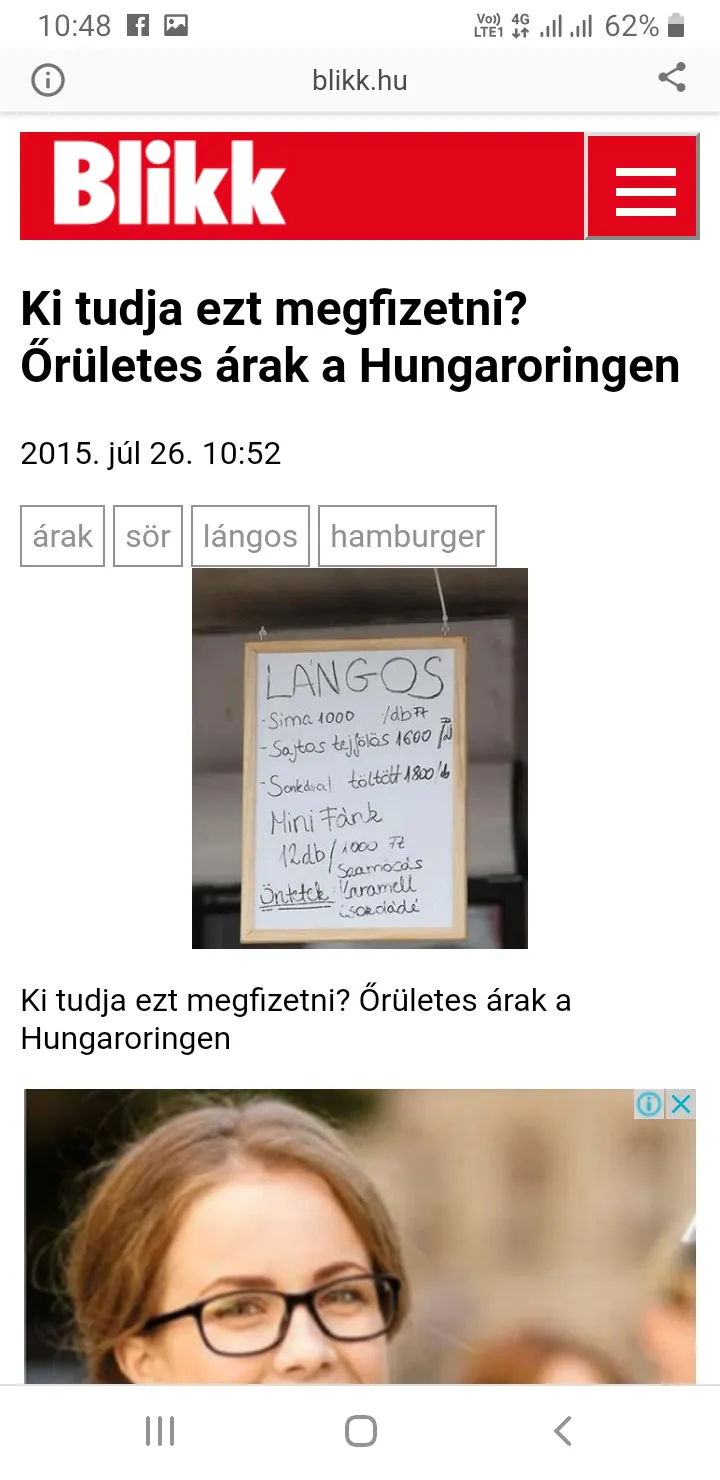
Task: Go to the Blikk homepage logo
Action: pyautogui.click(x=170, y=186)
